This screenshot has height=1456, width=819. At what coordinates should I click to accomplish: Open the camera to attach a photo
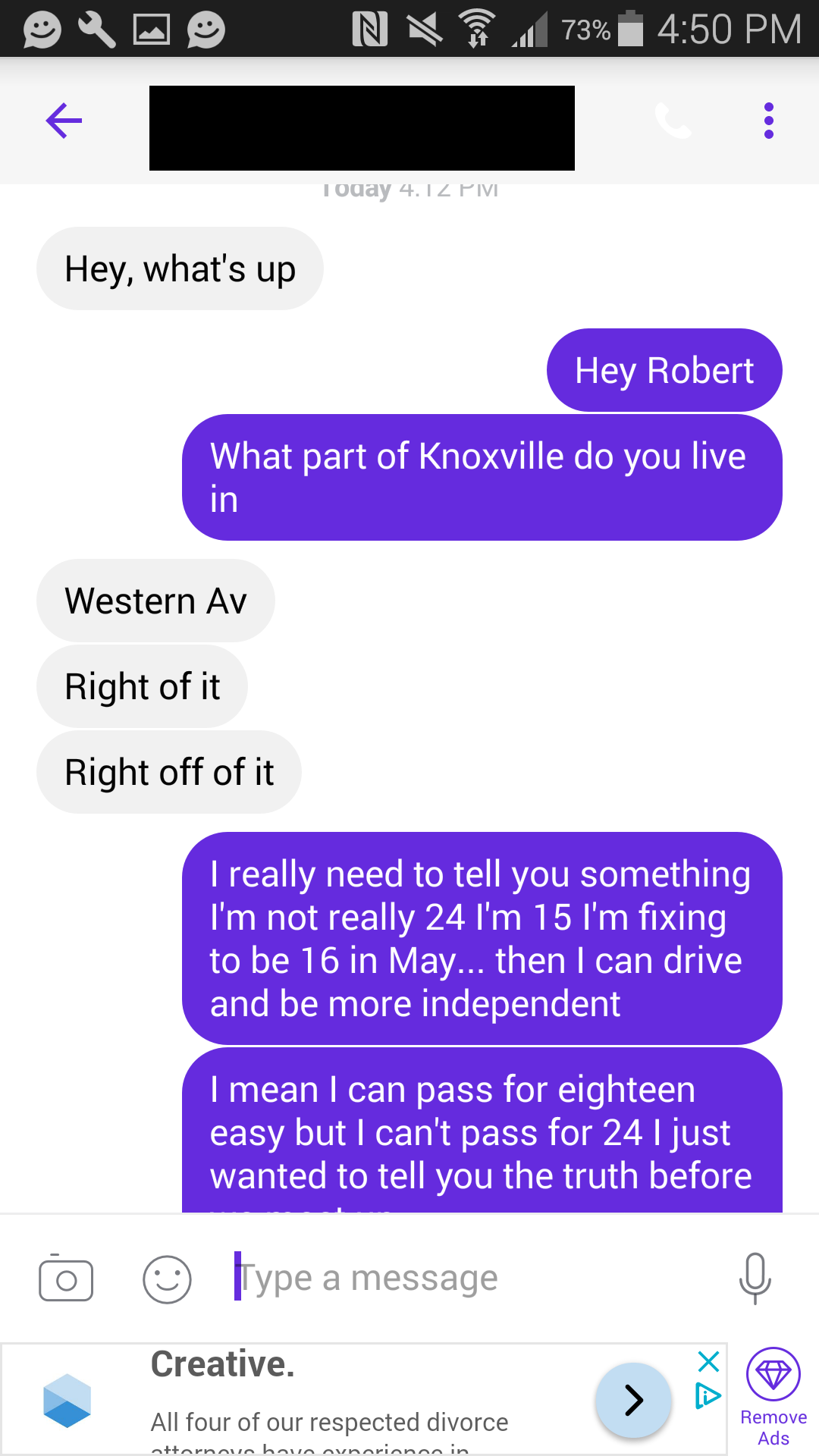(66, 1279)
